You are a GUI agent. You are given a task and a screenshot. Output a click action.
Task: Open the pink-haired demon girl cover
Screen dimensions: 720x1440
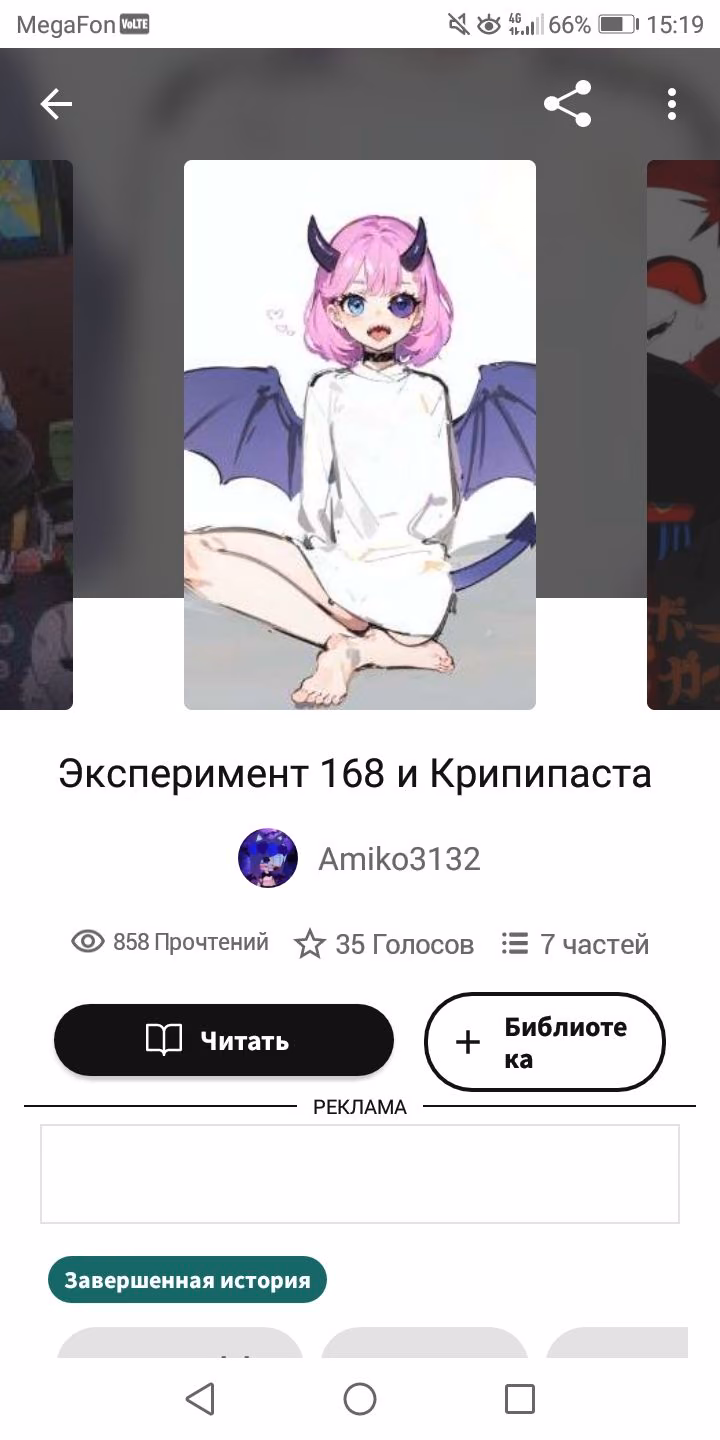360,435
